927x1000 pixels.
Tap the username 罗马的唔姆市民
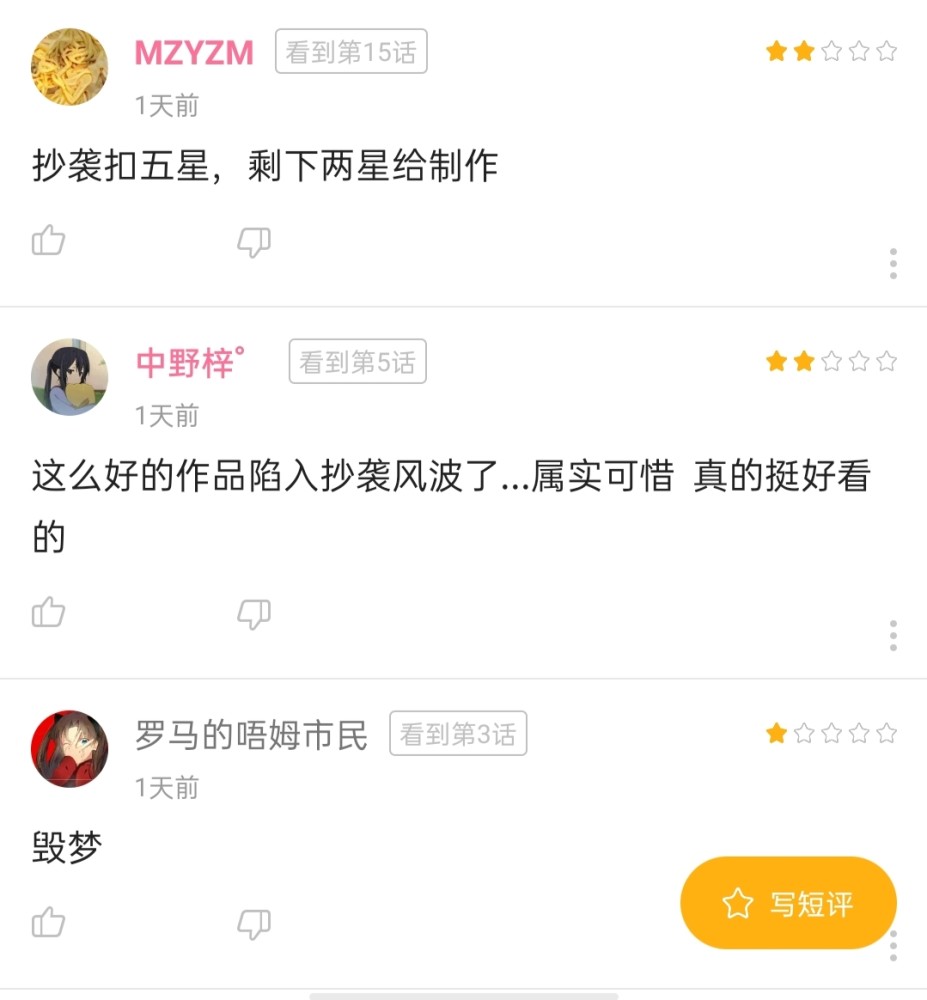click(x=251, y=735)
